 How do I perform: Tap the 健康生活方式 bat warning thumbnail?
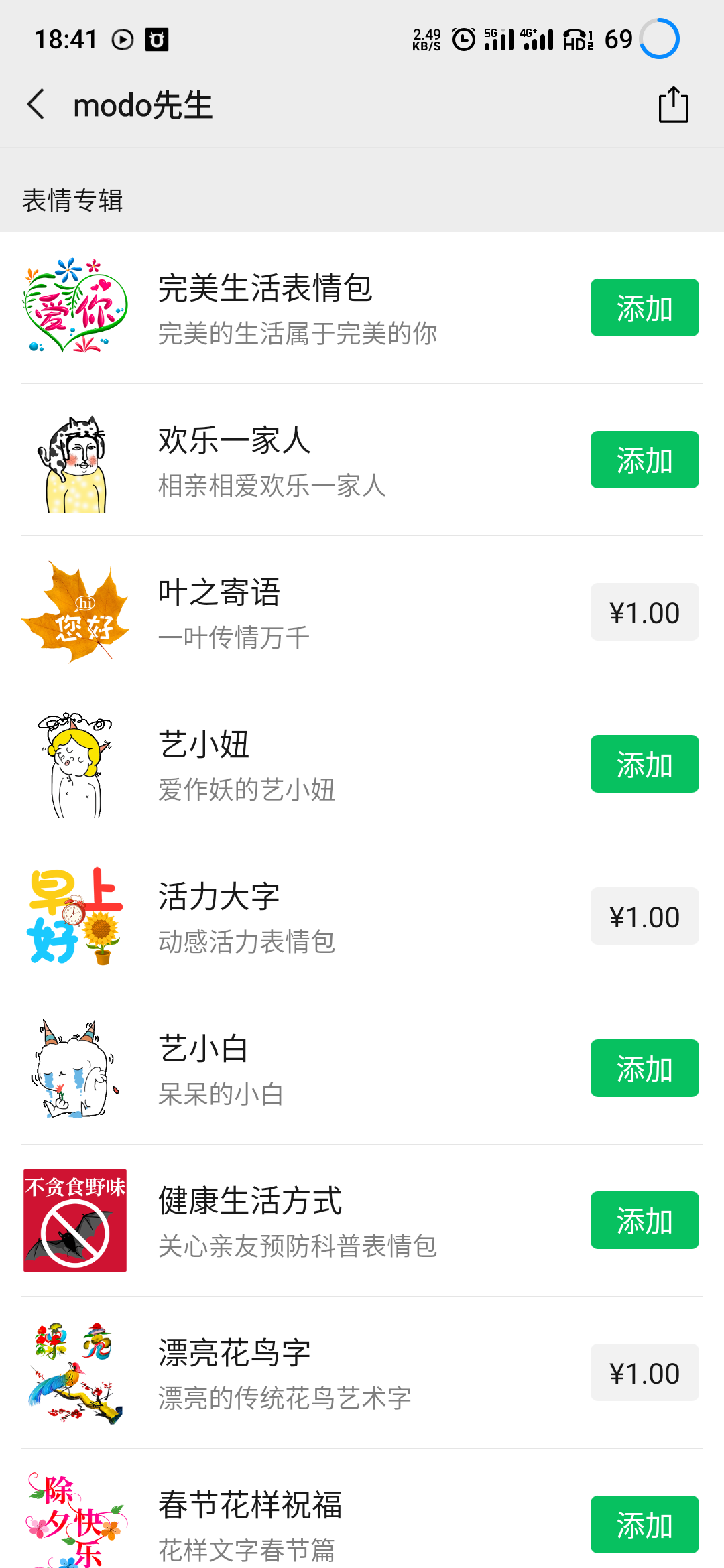(x=75, y=1221)
